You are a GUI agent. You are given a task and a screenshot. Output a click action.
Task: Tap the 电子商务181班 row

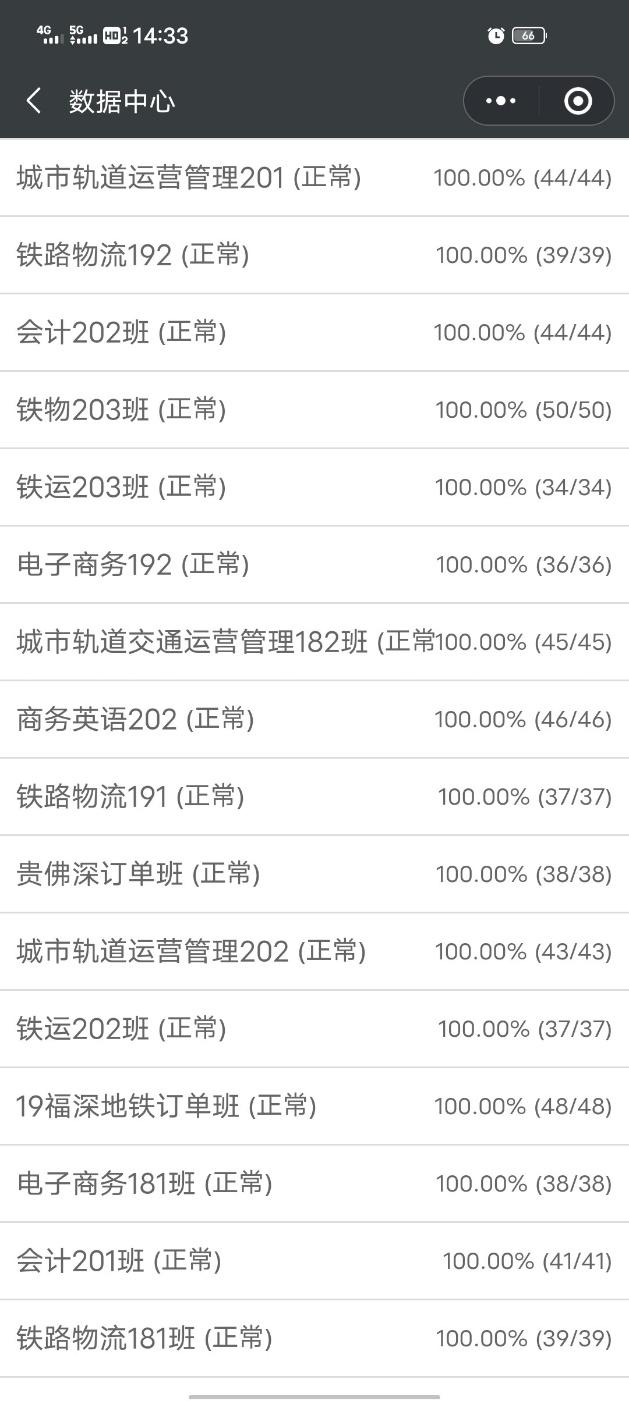(314, 1183)
